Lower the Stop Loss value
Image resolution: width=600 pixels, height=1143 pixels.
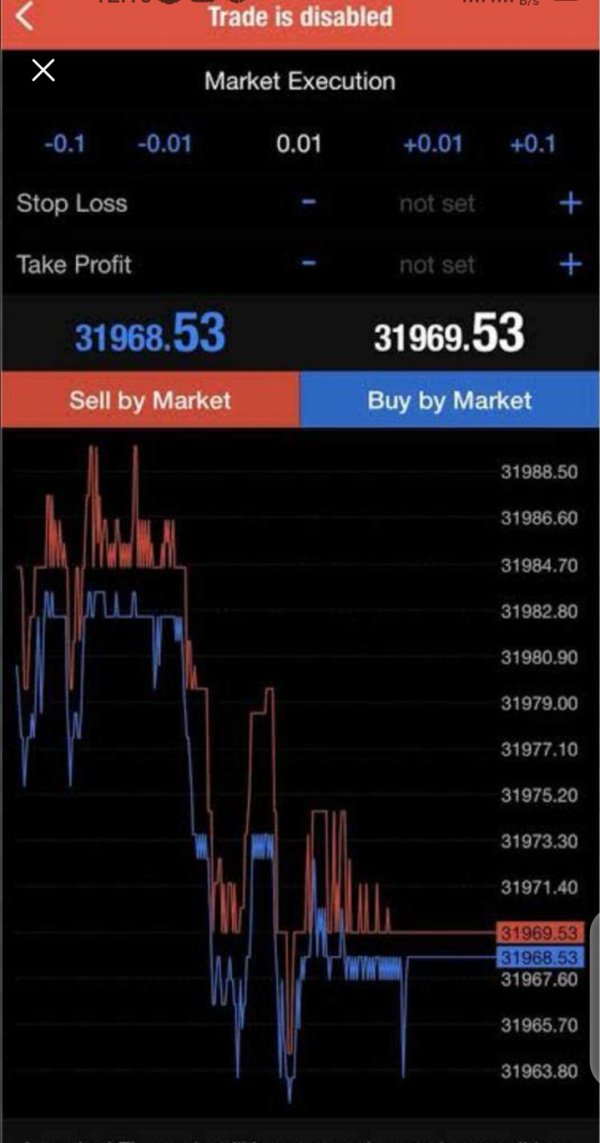pos(310,204)
